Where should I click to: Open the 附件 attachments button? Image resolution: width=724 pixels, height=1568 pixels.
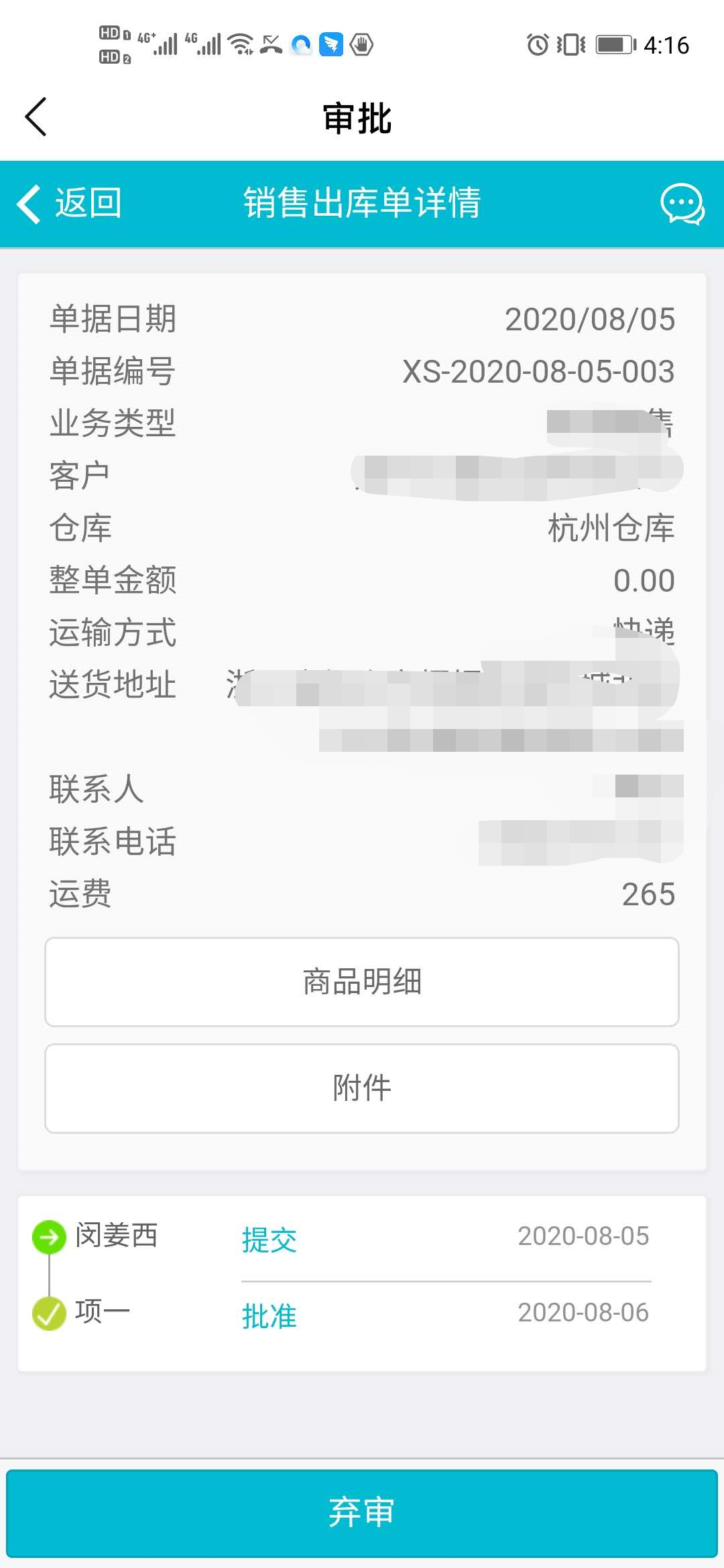click(x=362, y=1088)
